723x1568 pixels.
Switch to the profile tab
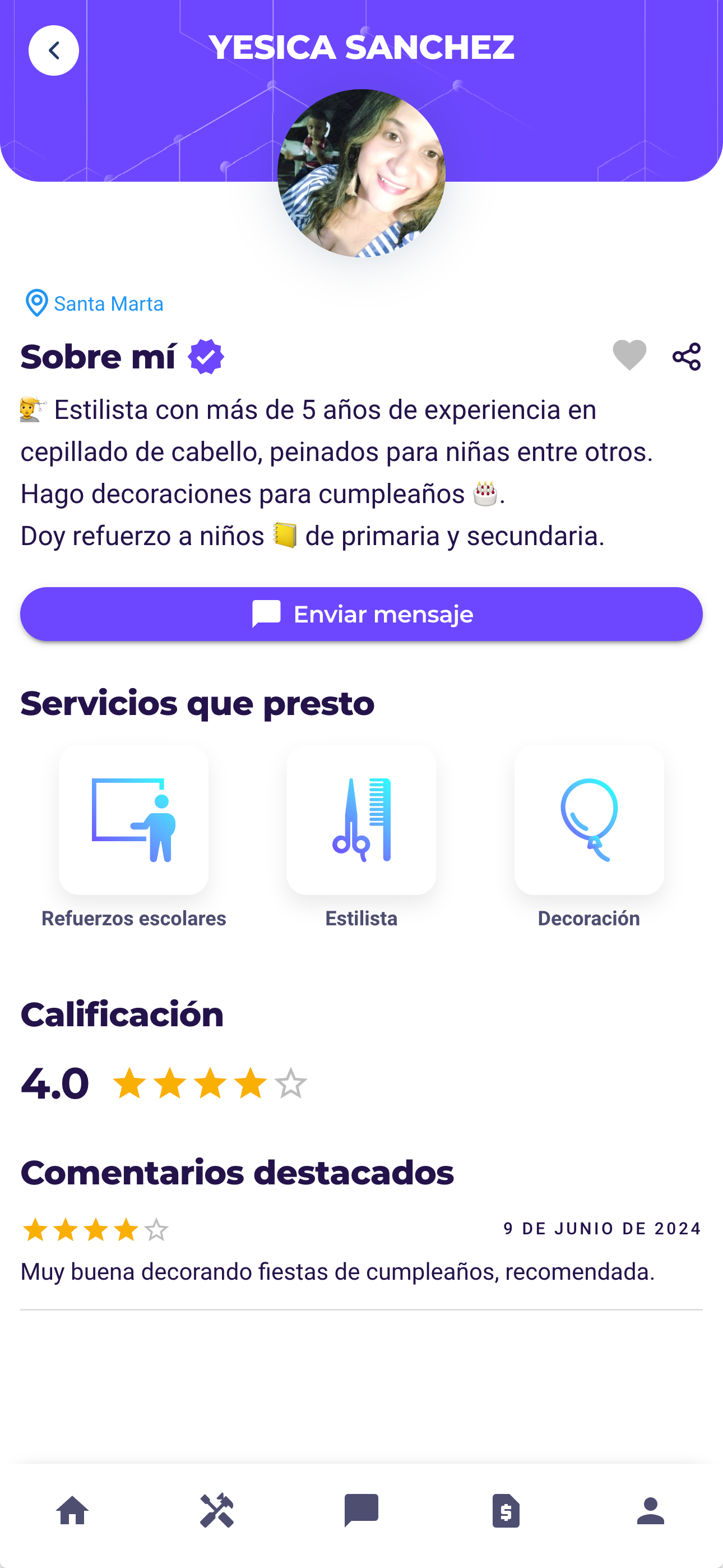click(651, 1510)
